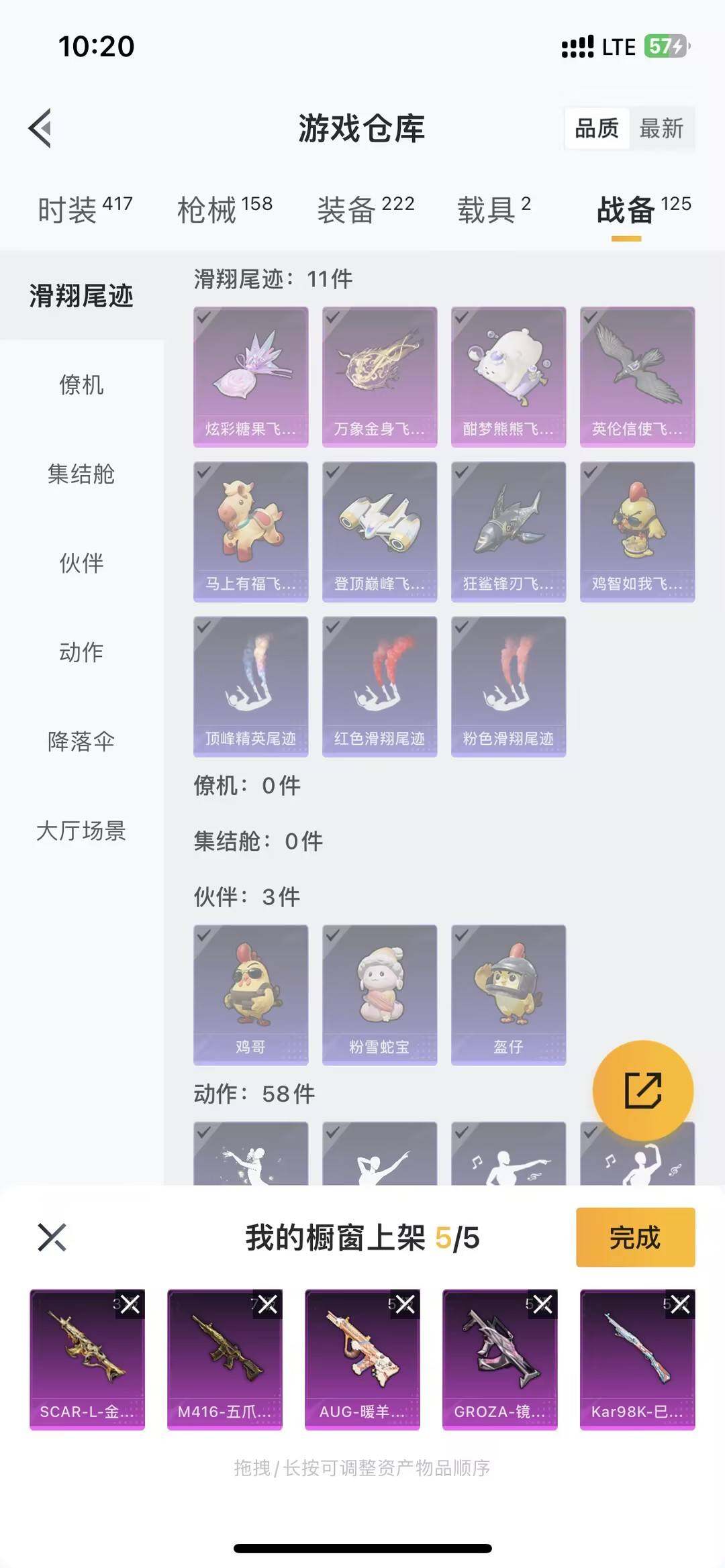725x1568 pixels.
Task: Select the 顶峰精英尾迹 trail thumbnail
Action: point(250,684)
